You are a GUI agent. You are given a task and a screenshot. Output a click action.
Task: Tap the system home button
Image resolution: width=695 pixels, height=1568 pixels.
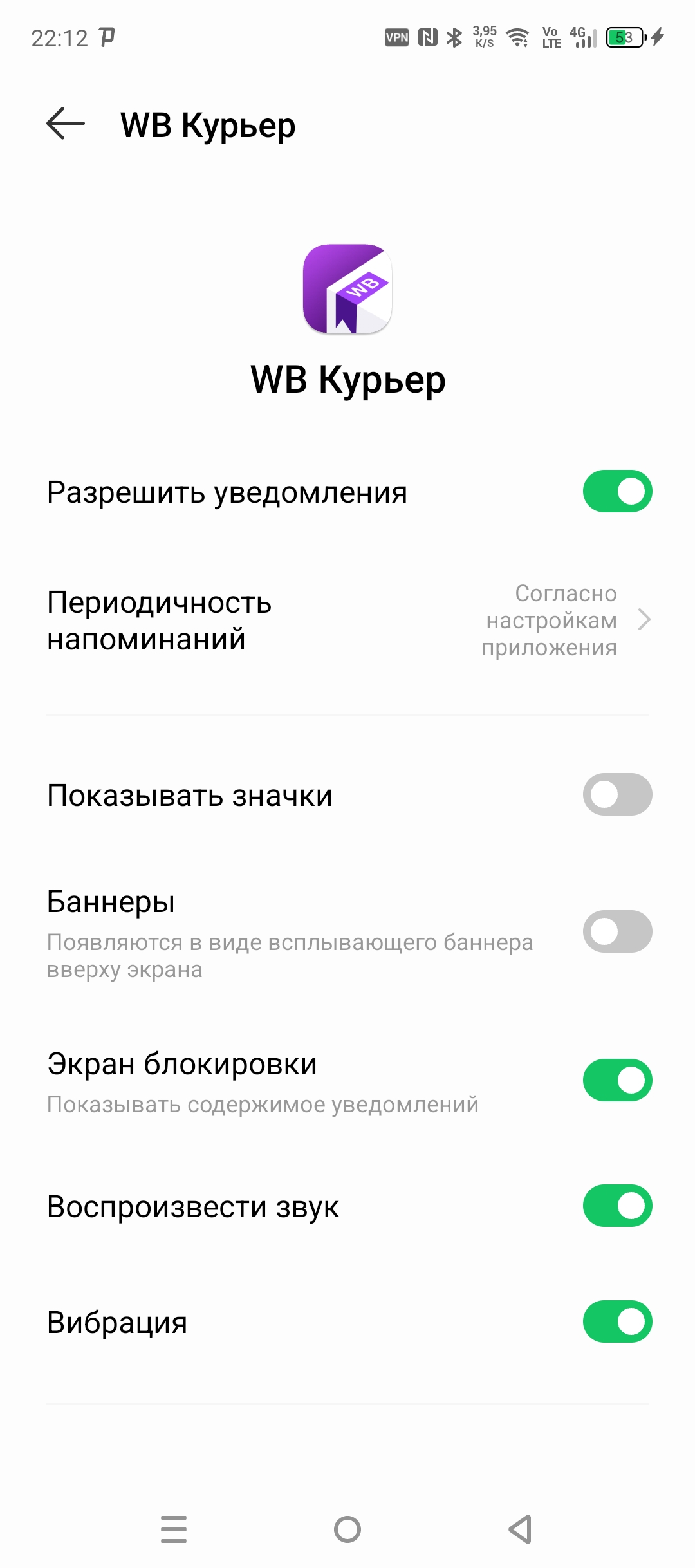click(347, 1529)
